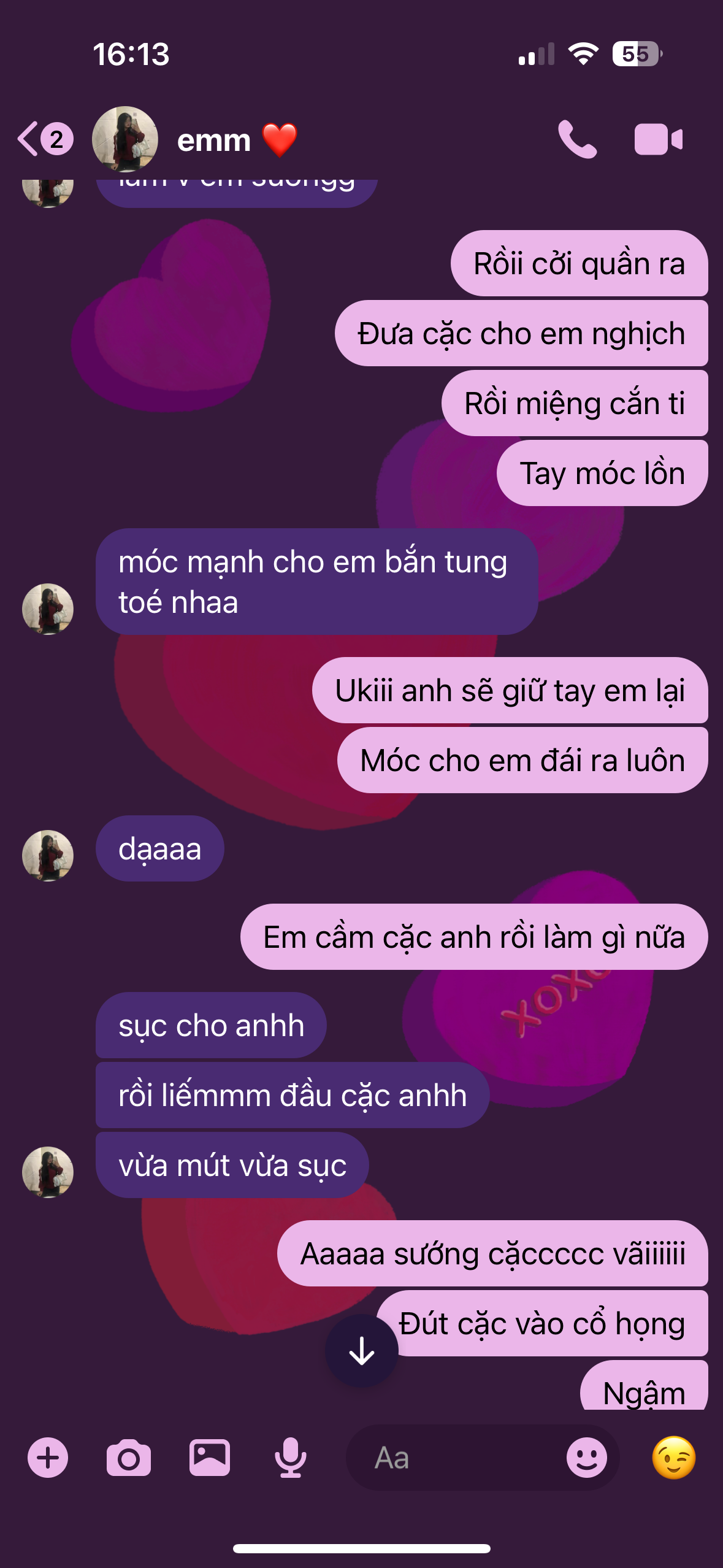This screenshot has width=723, height=1568.
Task: Focus the Aa message input field
Action: tap(454, 1458)
